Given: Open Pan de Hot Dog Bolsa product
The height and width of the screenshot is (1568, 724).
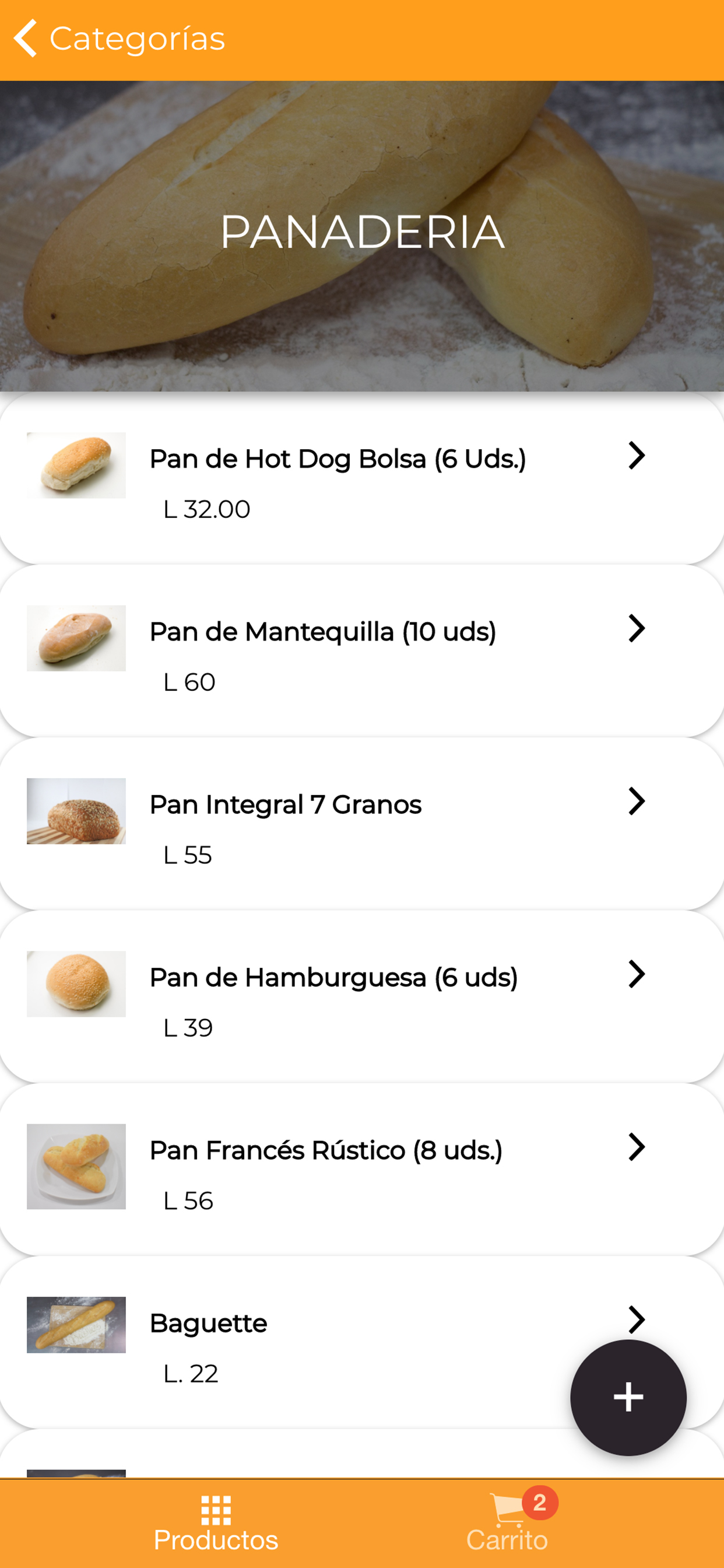Looking at the screenshot, I should click(338, 460).
